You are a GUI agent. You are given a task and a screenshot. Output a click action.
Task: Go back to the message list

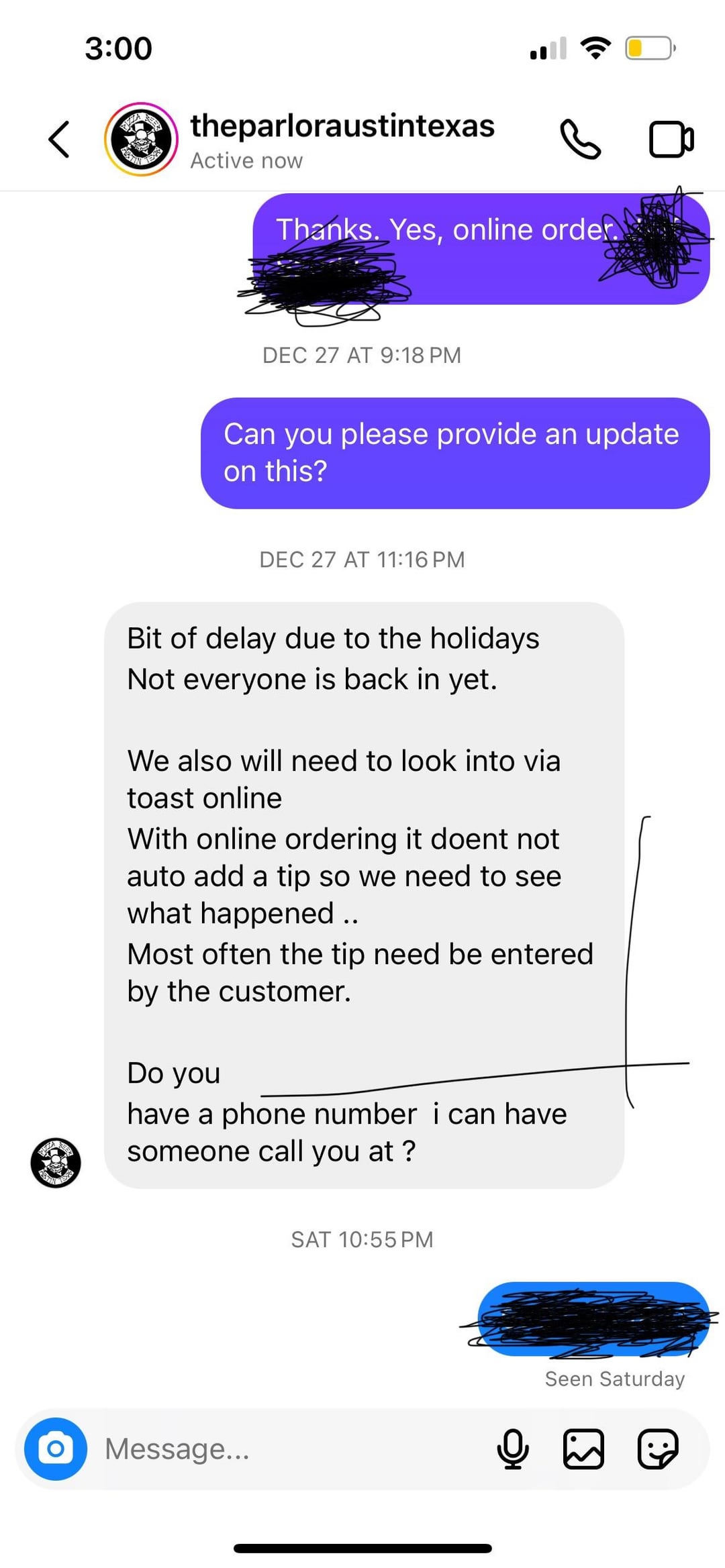click(x=59, y=140)
